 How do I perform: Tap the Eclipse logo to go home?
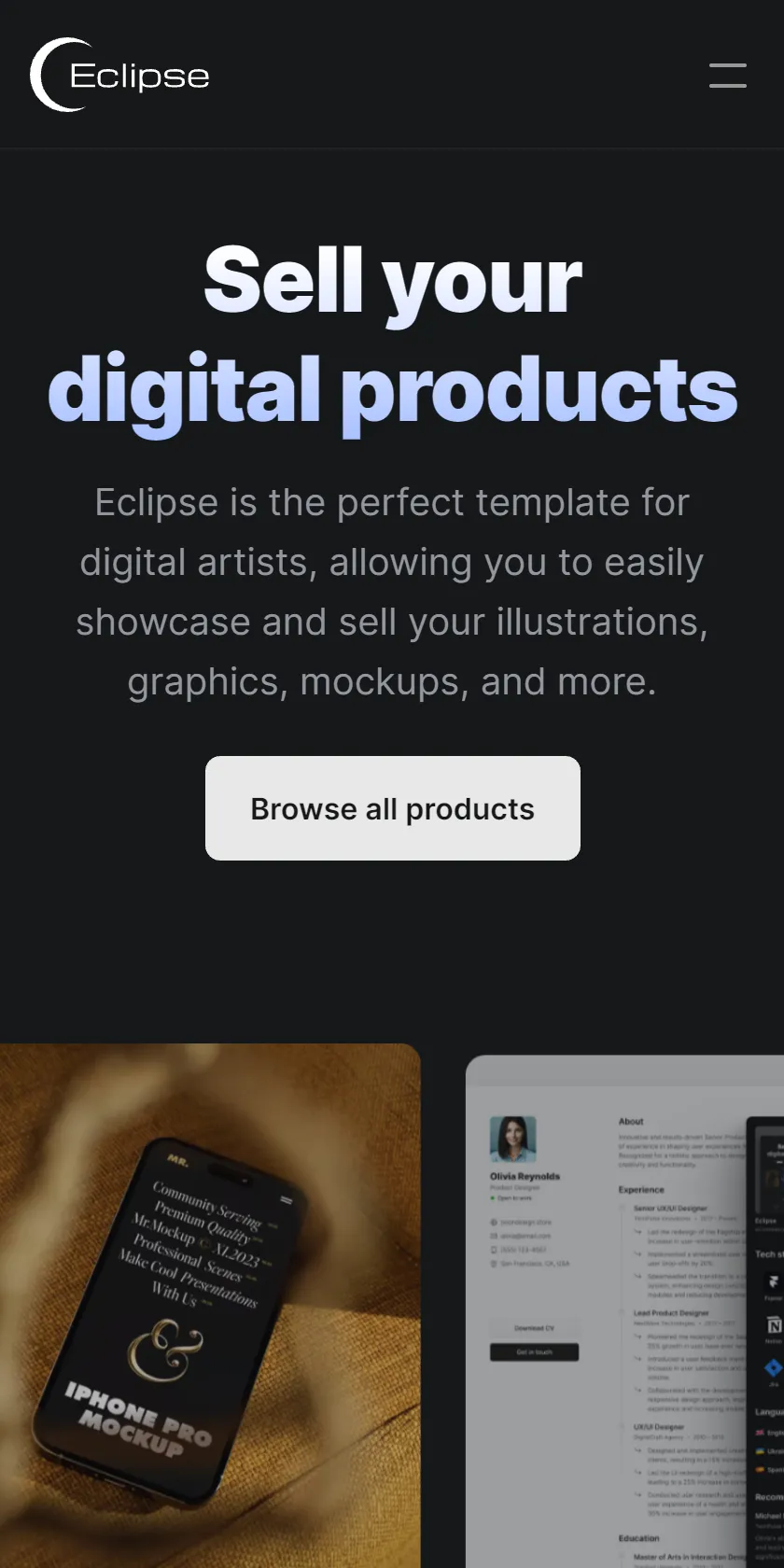(x=119, y=75)
